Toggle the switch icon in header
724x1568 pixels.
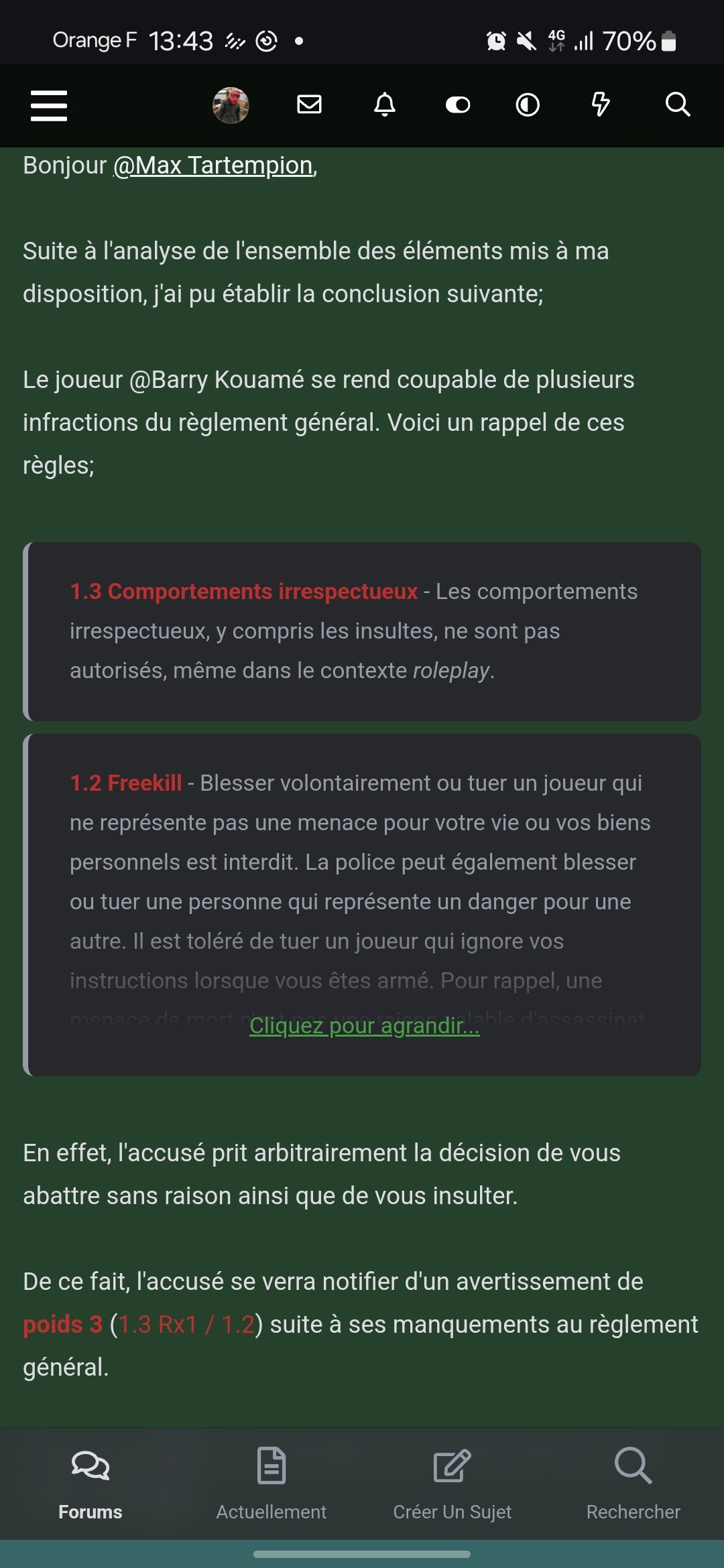[x=458, y=105]
